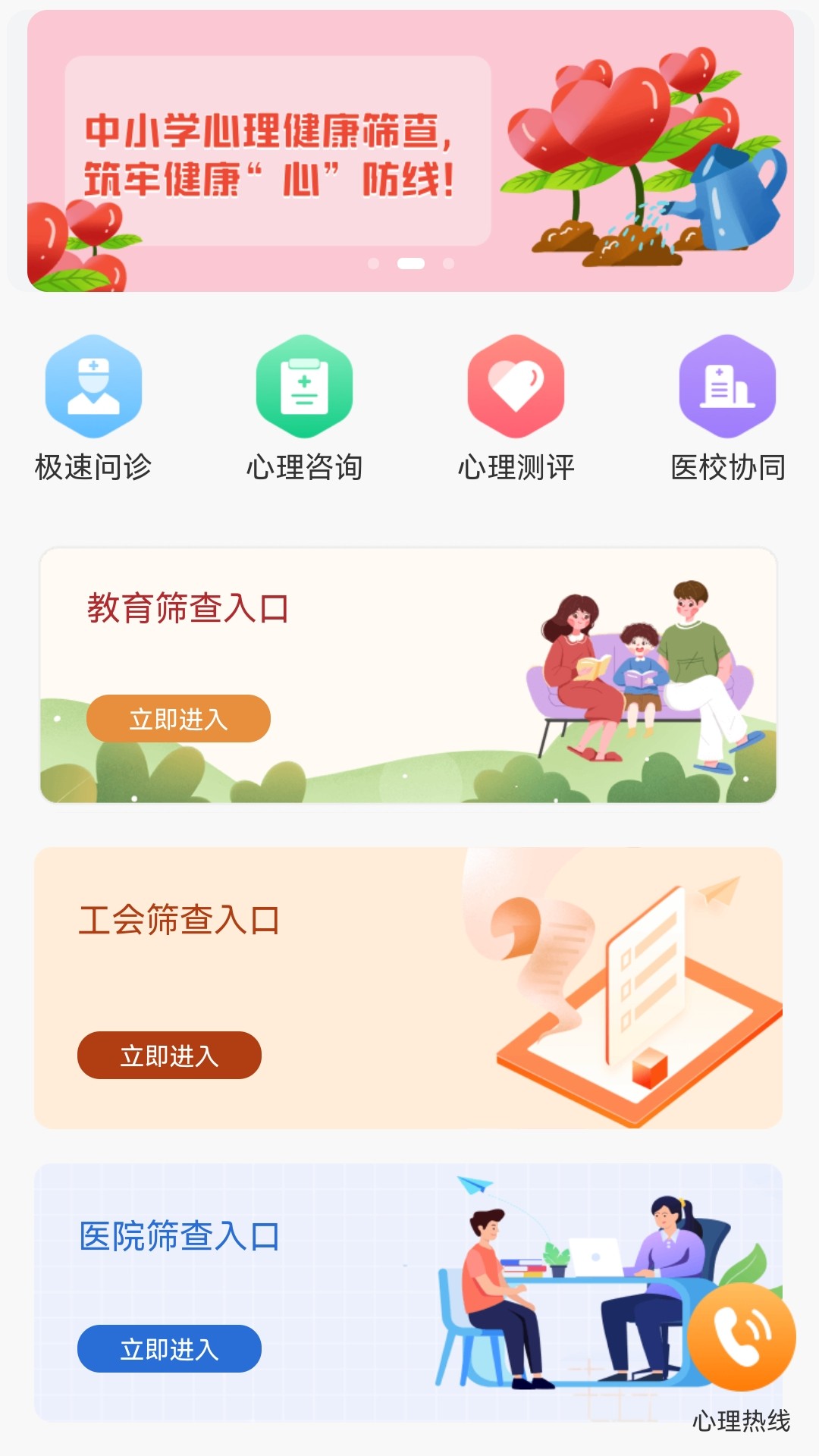Screen dimensions: 819x1456
Task: Tap the 工会筛查入口 checklist illustration
Action: click(x=629, y=978)
